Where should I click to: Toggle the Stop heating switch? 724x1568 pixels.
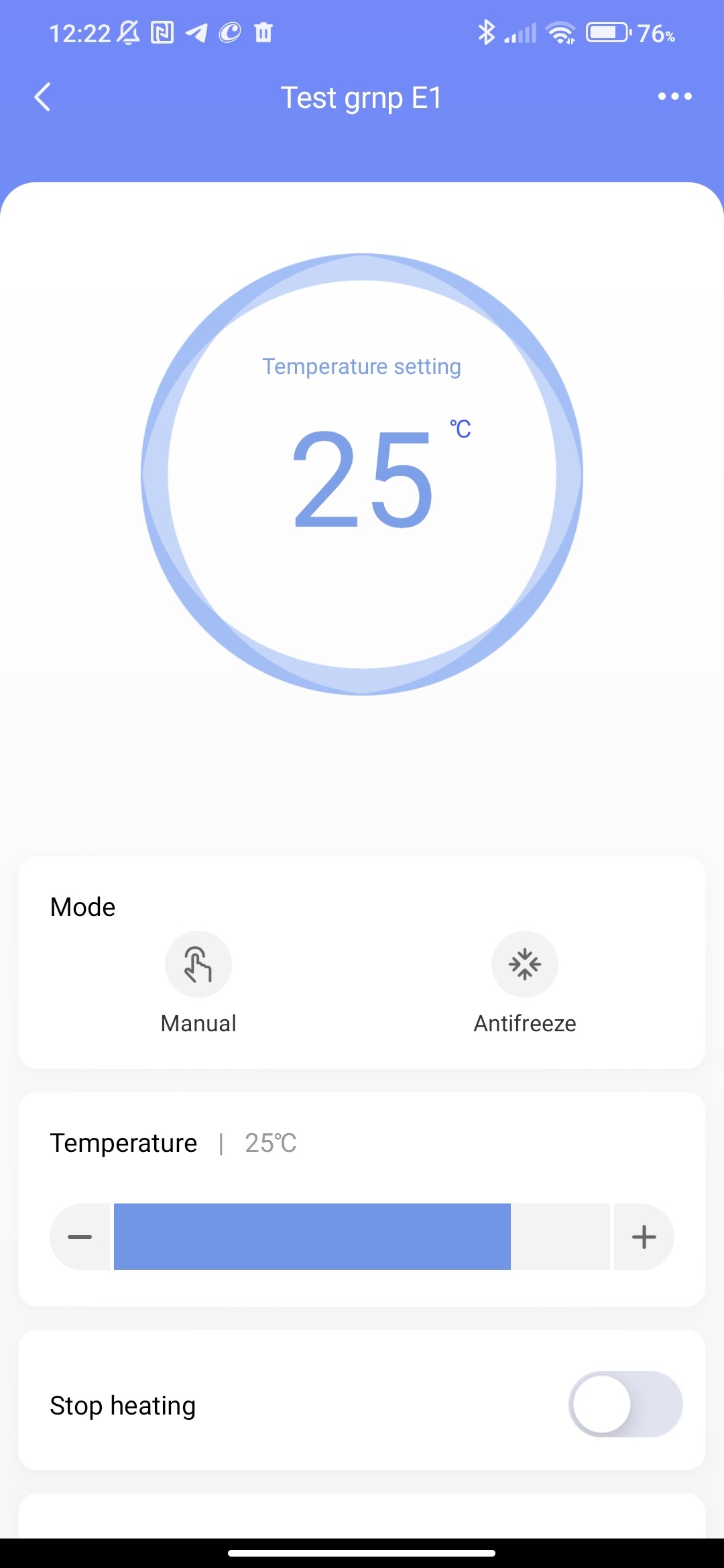tap(625, 1404)
